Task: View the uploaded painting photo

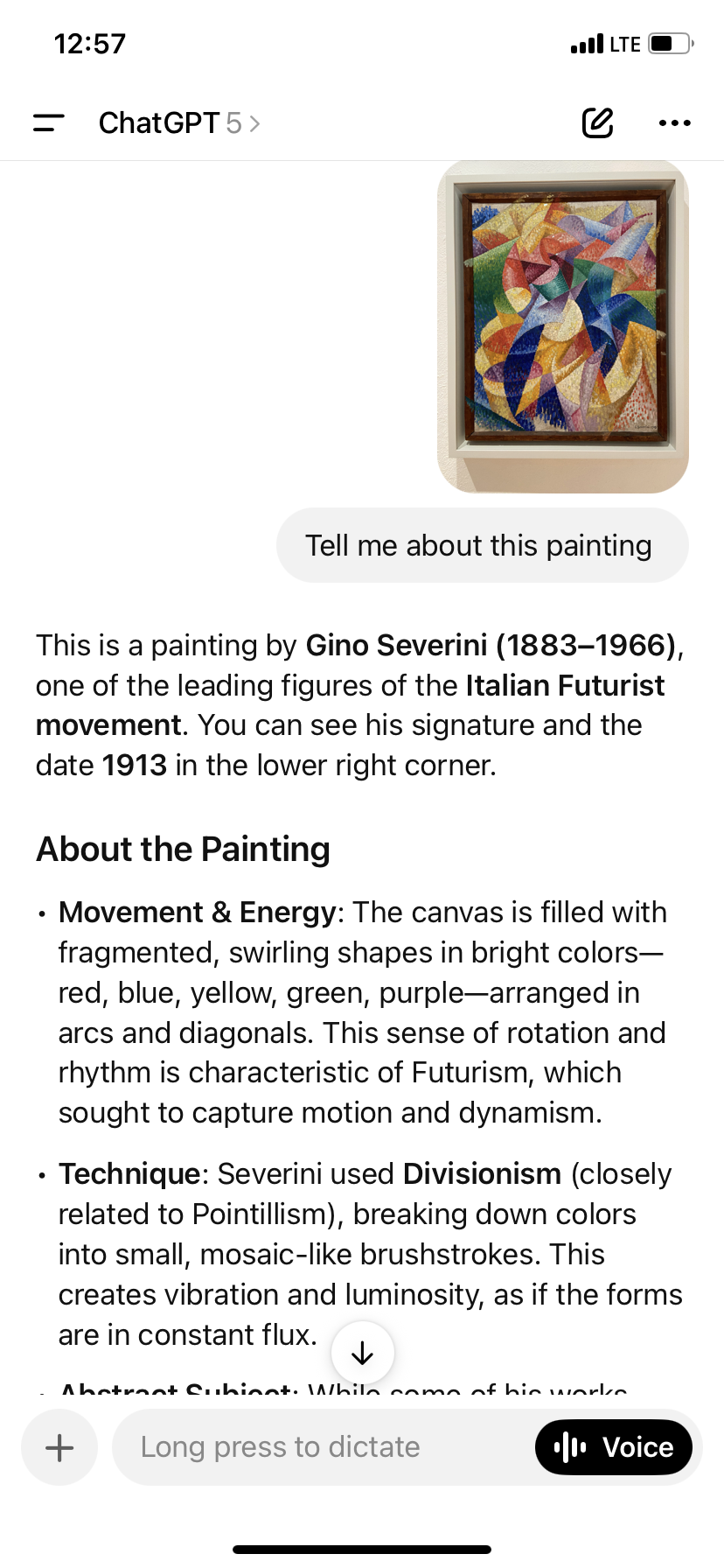Action: tap(563, 325)
